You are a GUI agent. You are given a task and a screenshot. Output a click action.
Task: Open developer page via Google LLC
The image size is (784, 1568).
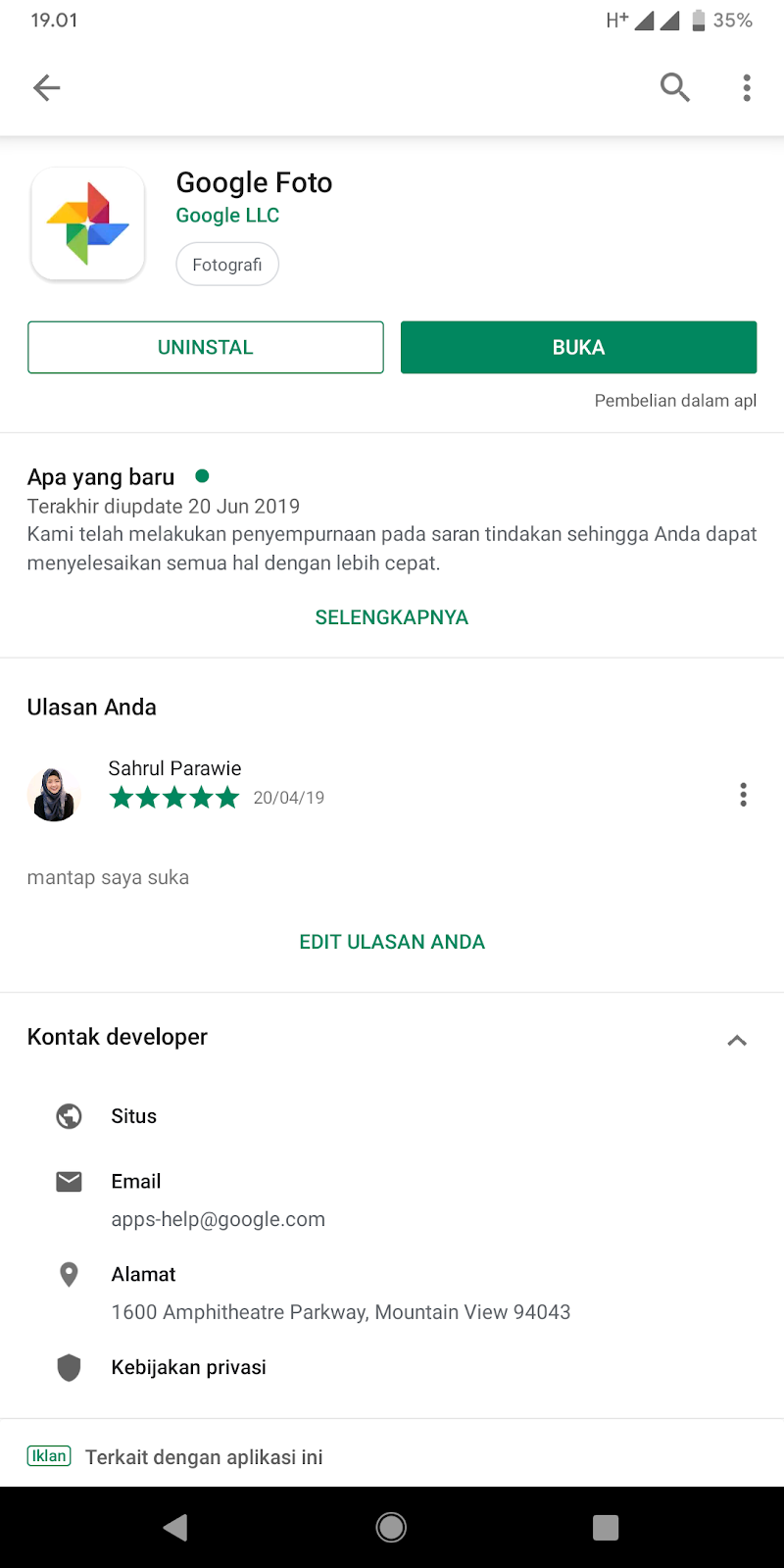point(227,215)
